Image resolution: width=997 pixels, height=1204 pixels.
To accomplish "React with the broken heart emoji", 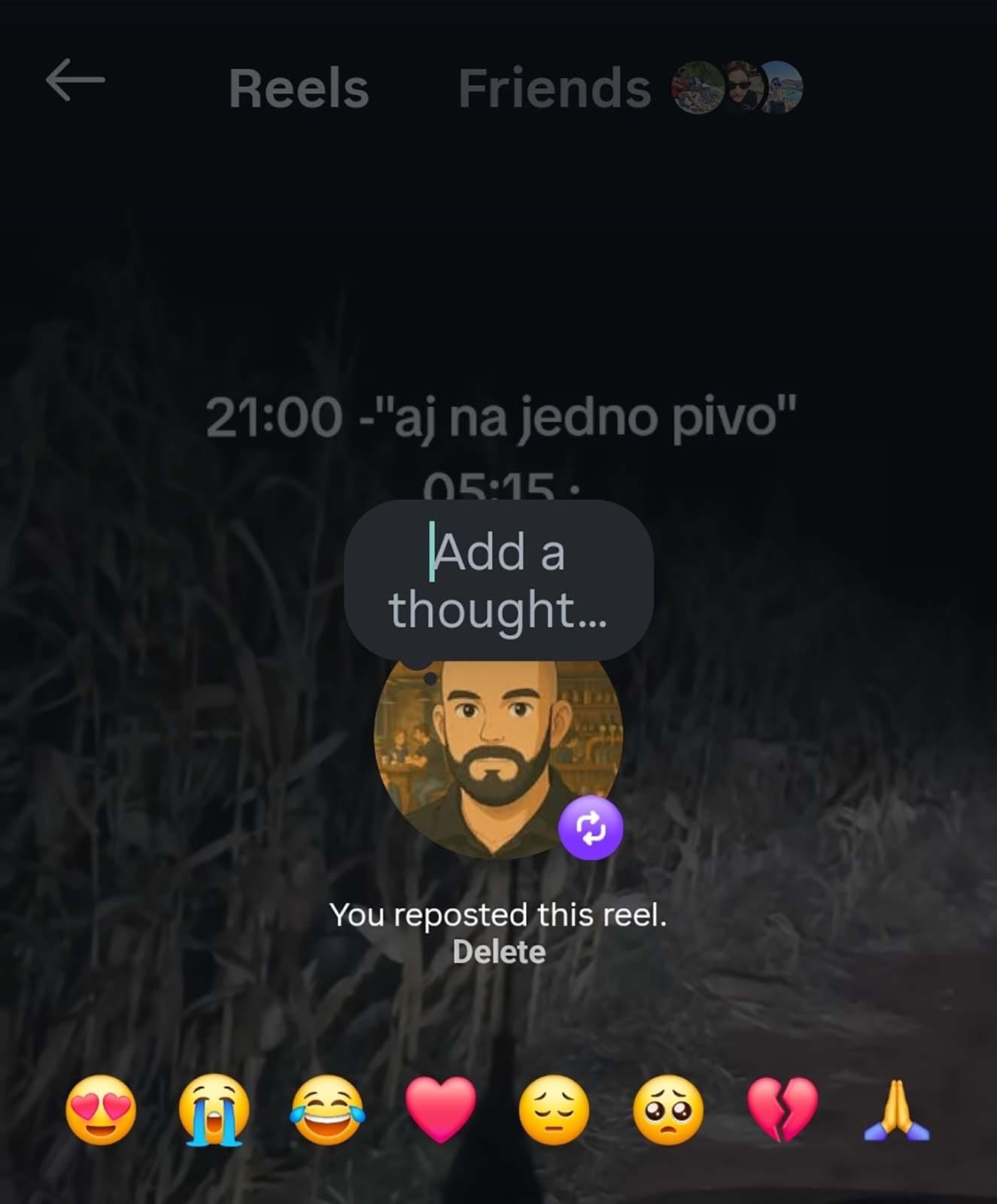I will 782,1110.
